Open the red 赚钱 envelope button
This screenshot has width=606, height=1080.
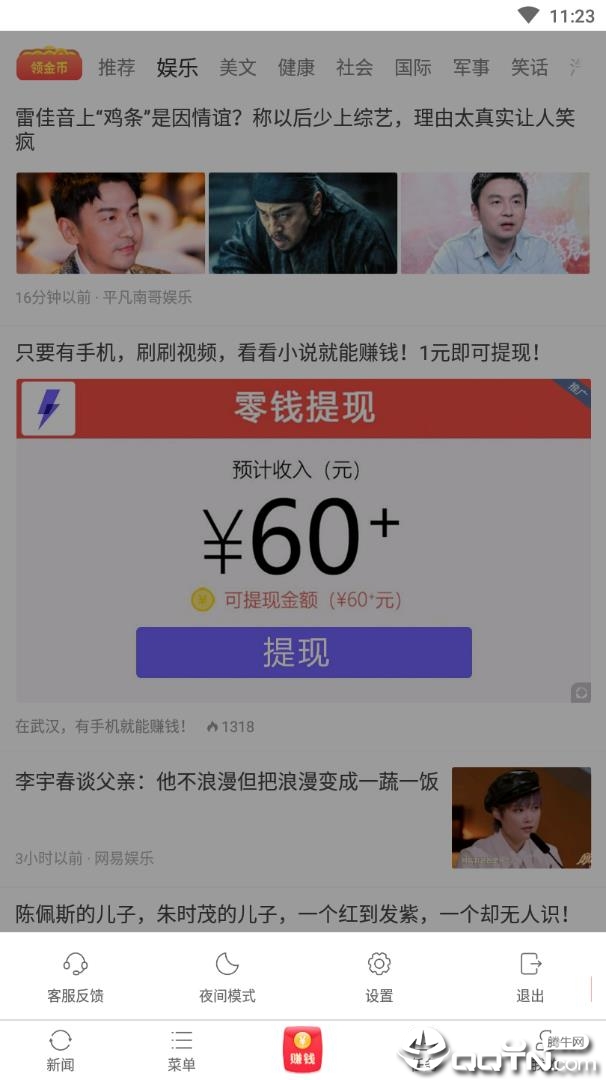pyautogui.click(x=302, y=1049)
